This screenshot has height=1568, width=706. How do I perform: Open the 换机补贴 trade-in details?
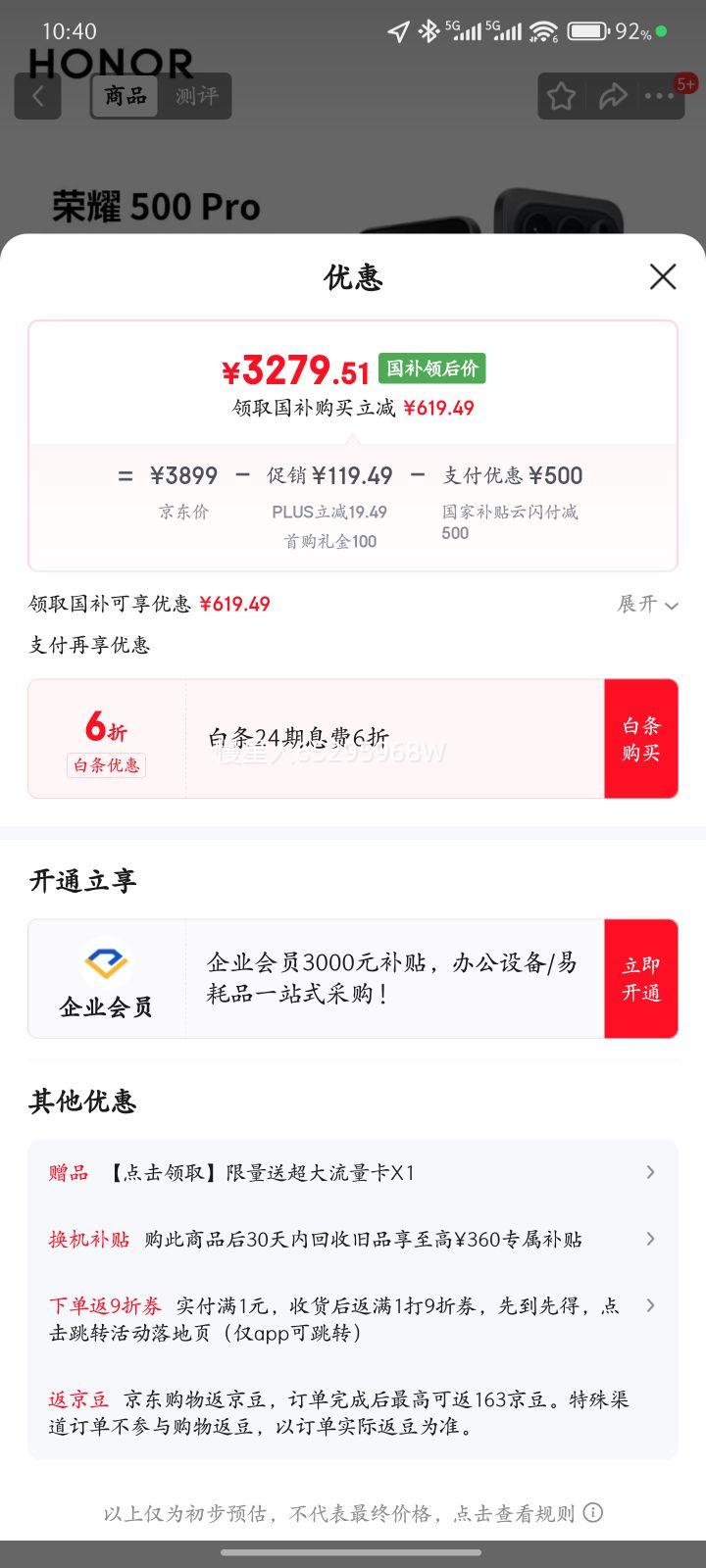tap(650, 1239)
